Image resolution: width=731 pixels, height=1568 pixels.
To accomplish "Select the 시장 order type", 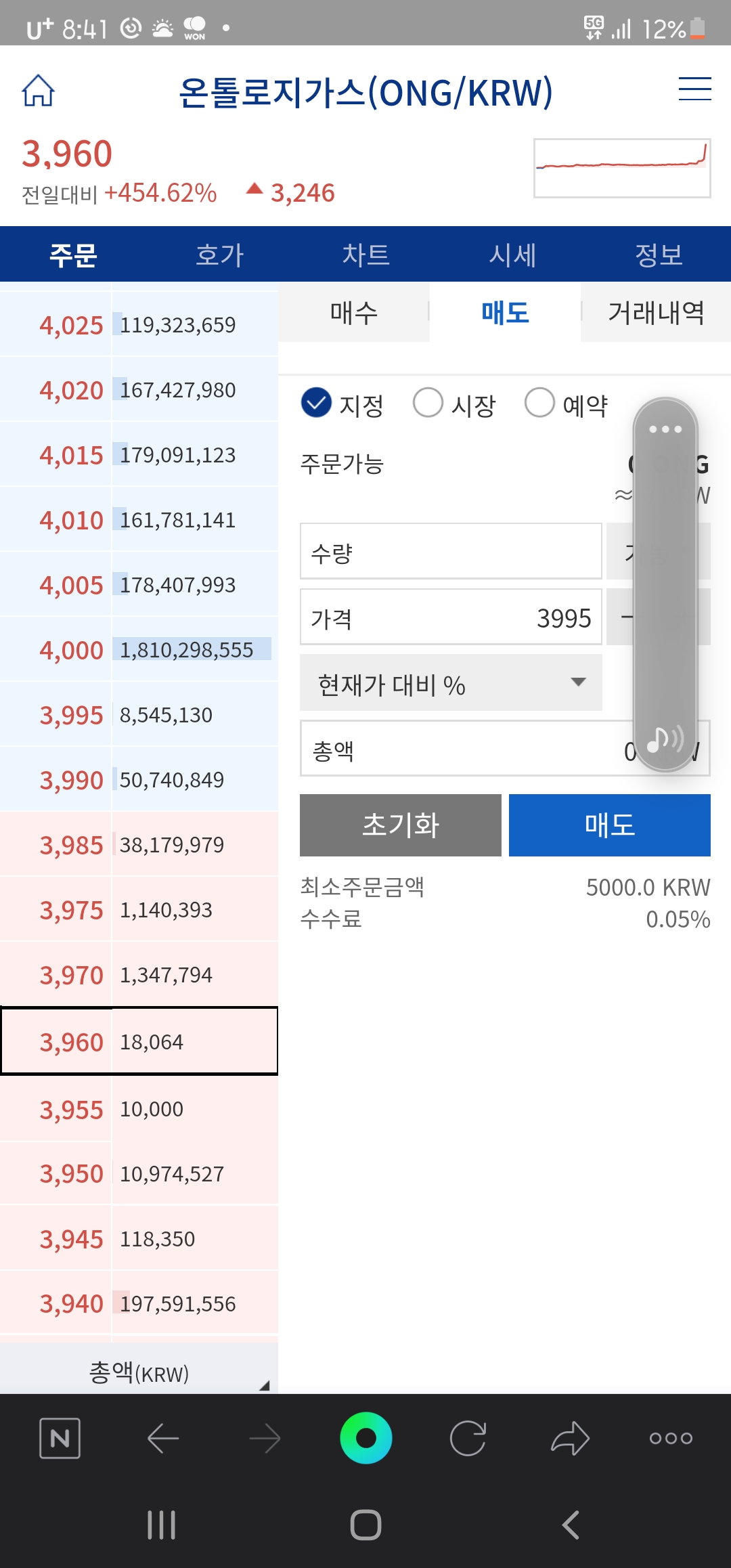I will click(454, 404).
